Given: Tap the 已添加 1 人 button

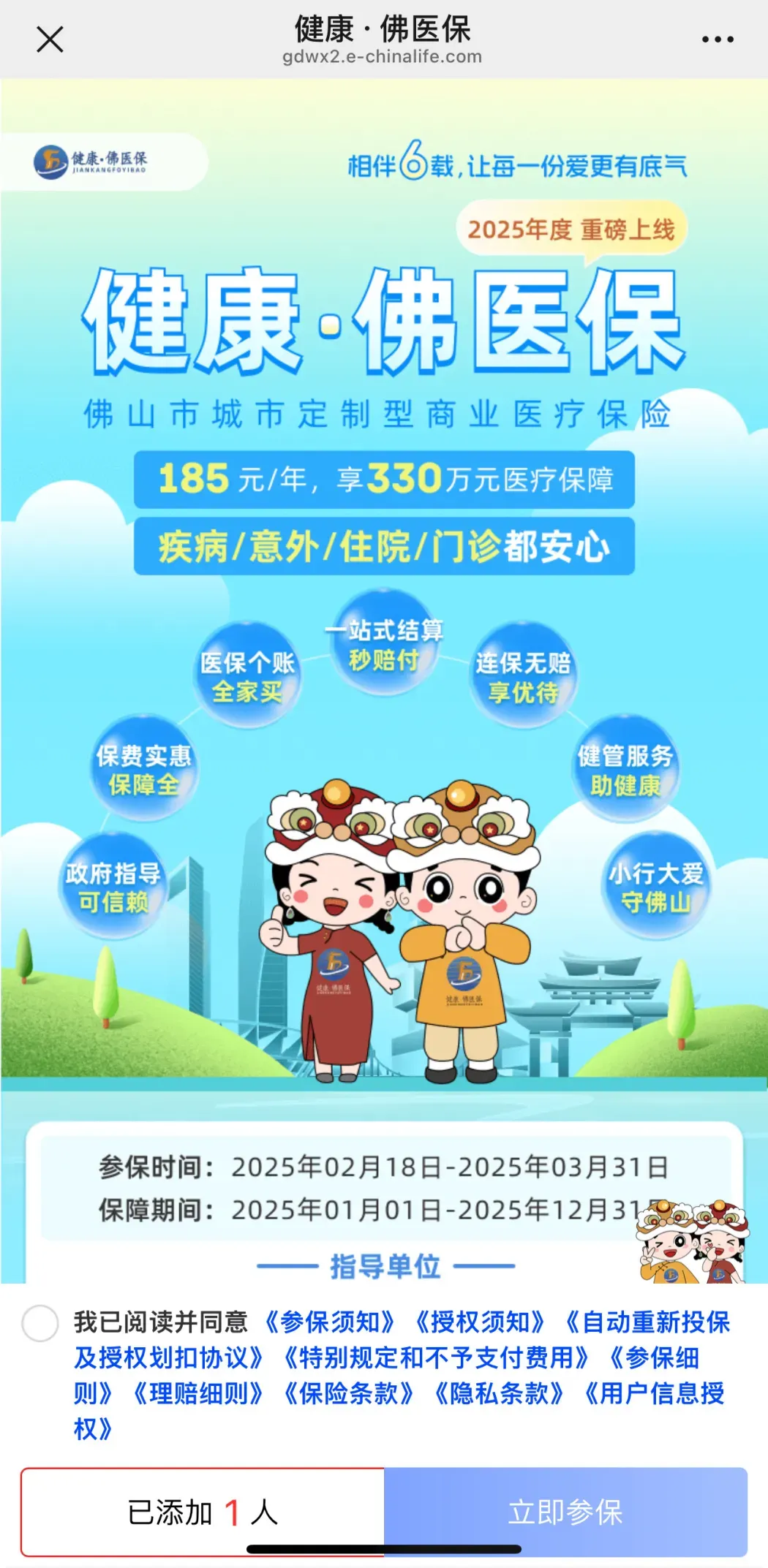Looking at the screenshot, I should click(203, 1512).
